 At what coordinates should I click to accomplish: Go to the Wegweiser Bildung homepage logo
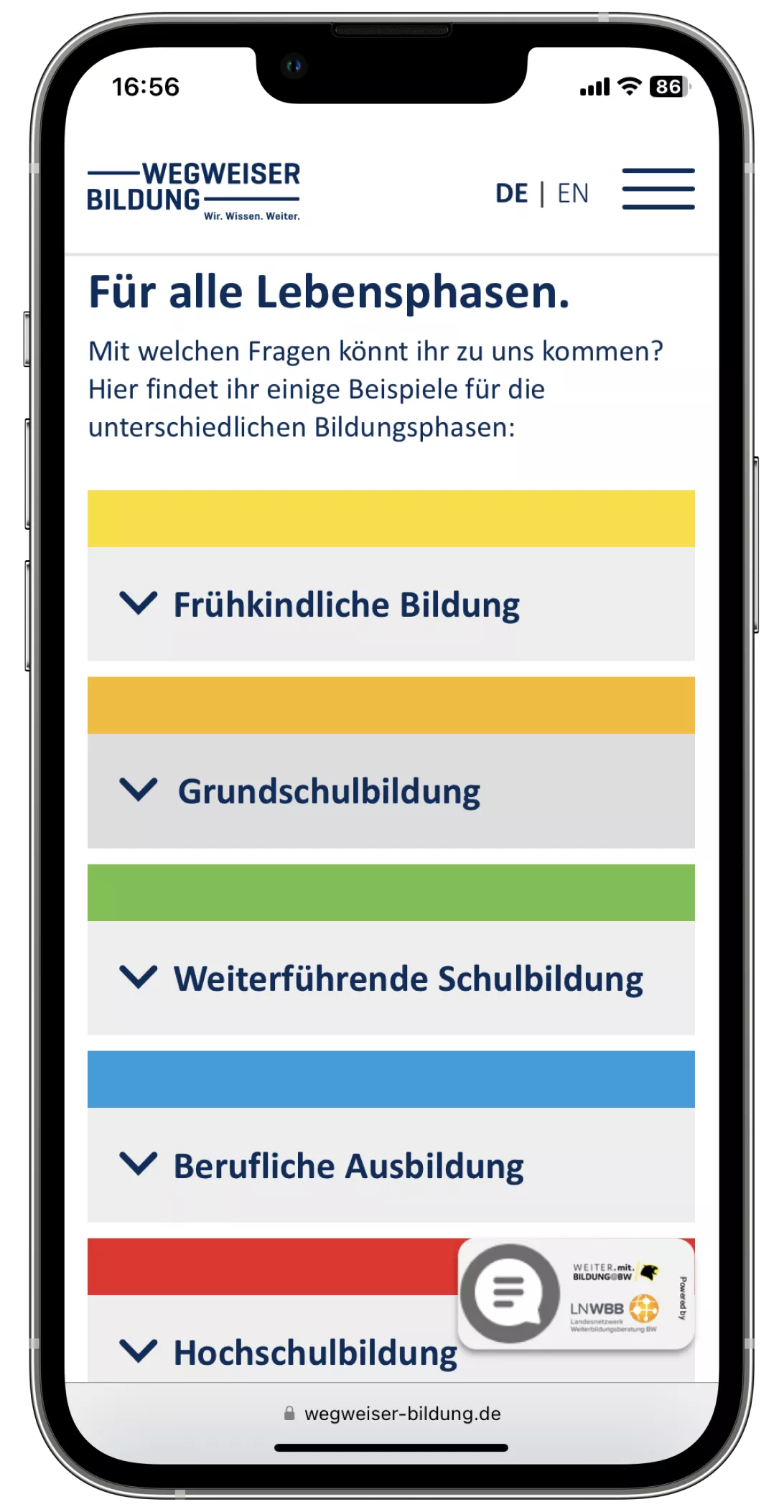click(x=194, y=191)
